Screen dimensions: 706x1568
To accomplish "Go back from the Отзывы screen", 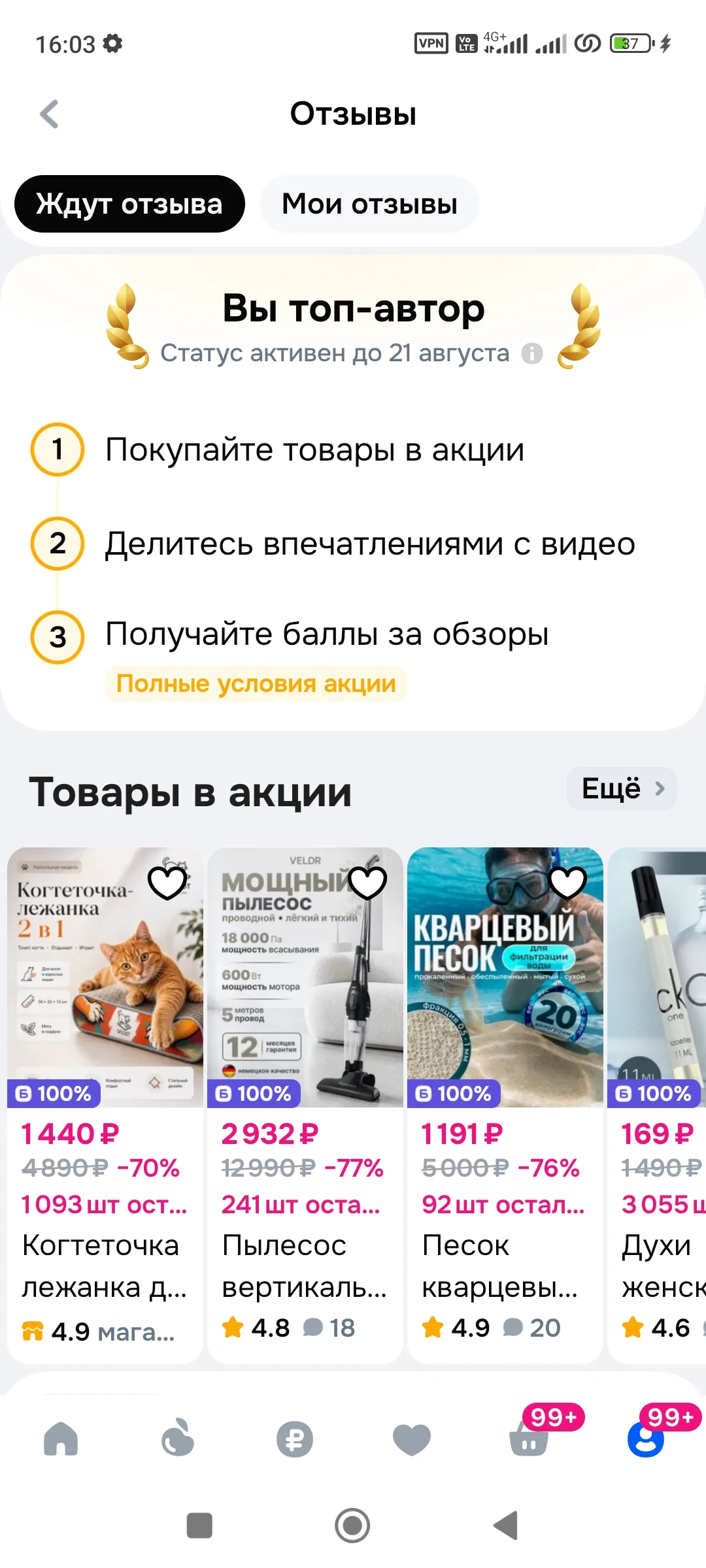I will 50,114.
